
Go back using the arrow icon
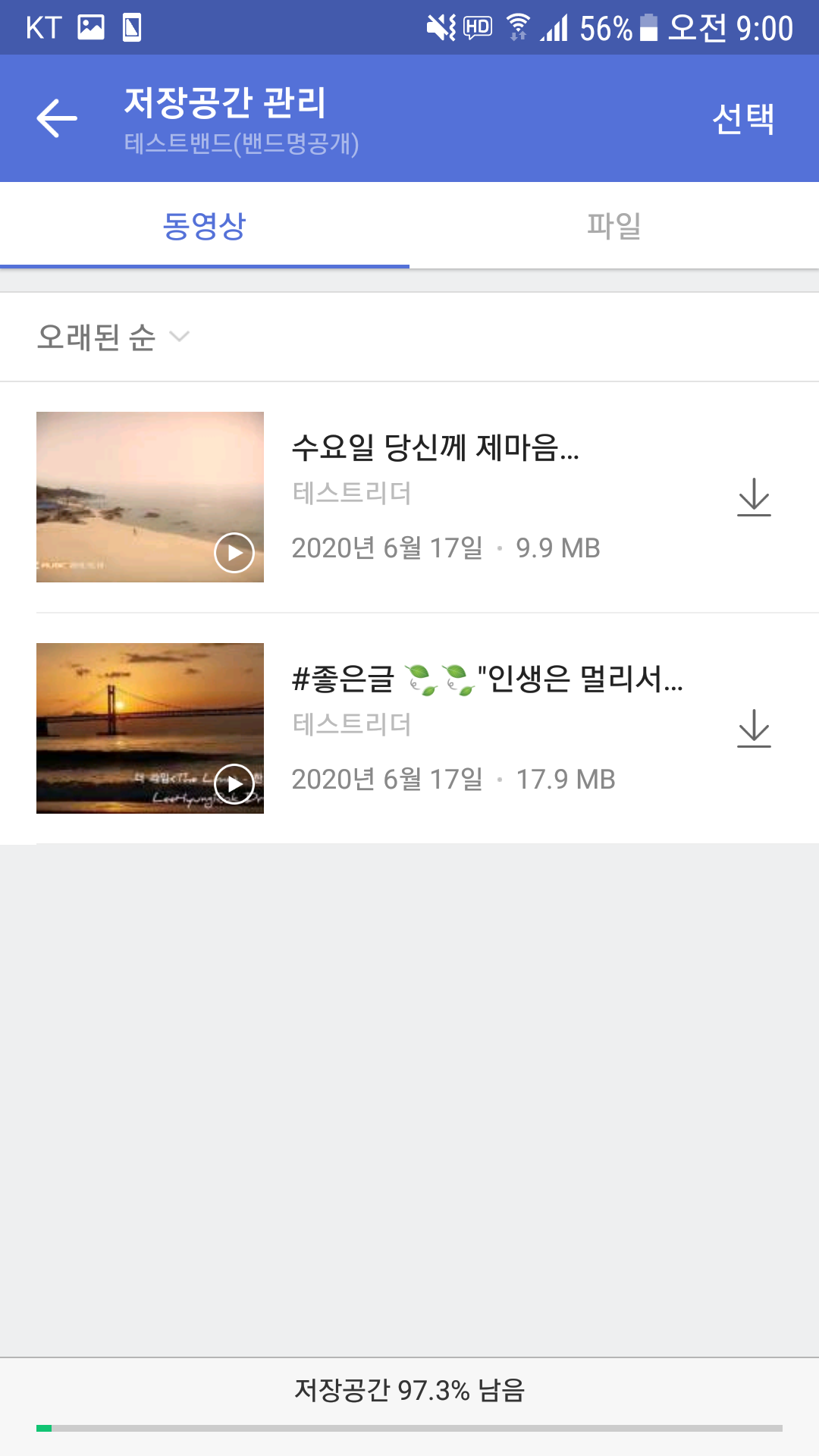click(x=57, y=118)
